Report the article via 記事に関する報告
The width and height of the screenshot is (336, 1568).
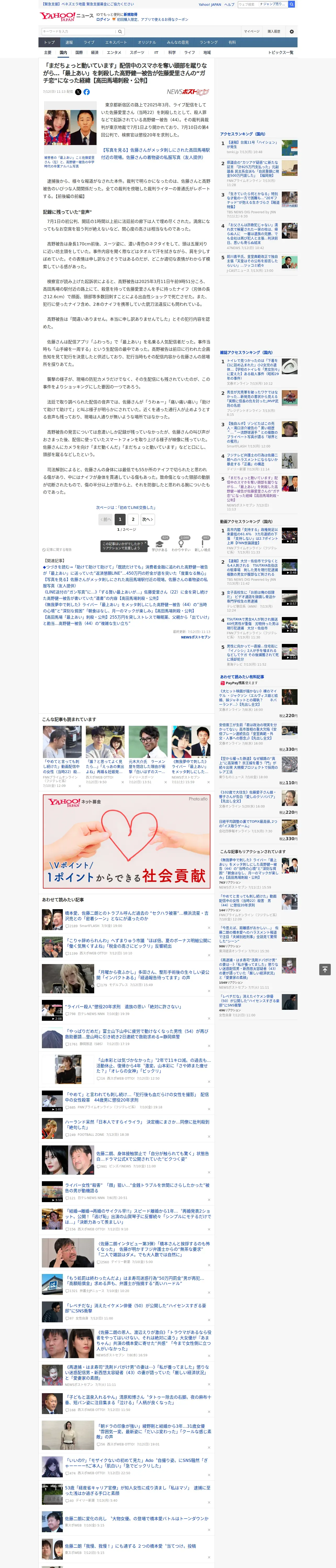click(x=57, y=550)
